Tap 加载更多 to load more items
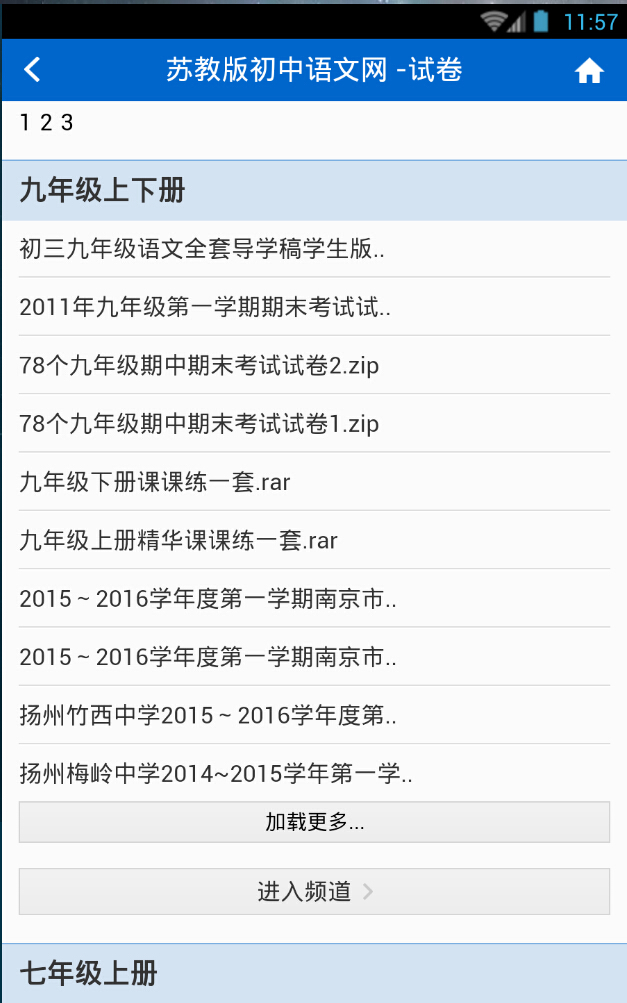 pos(314,822)
